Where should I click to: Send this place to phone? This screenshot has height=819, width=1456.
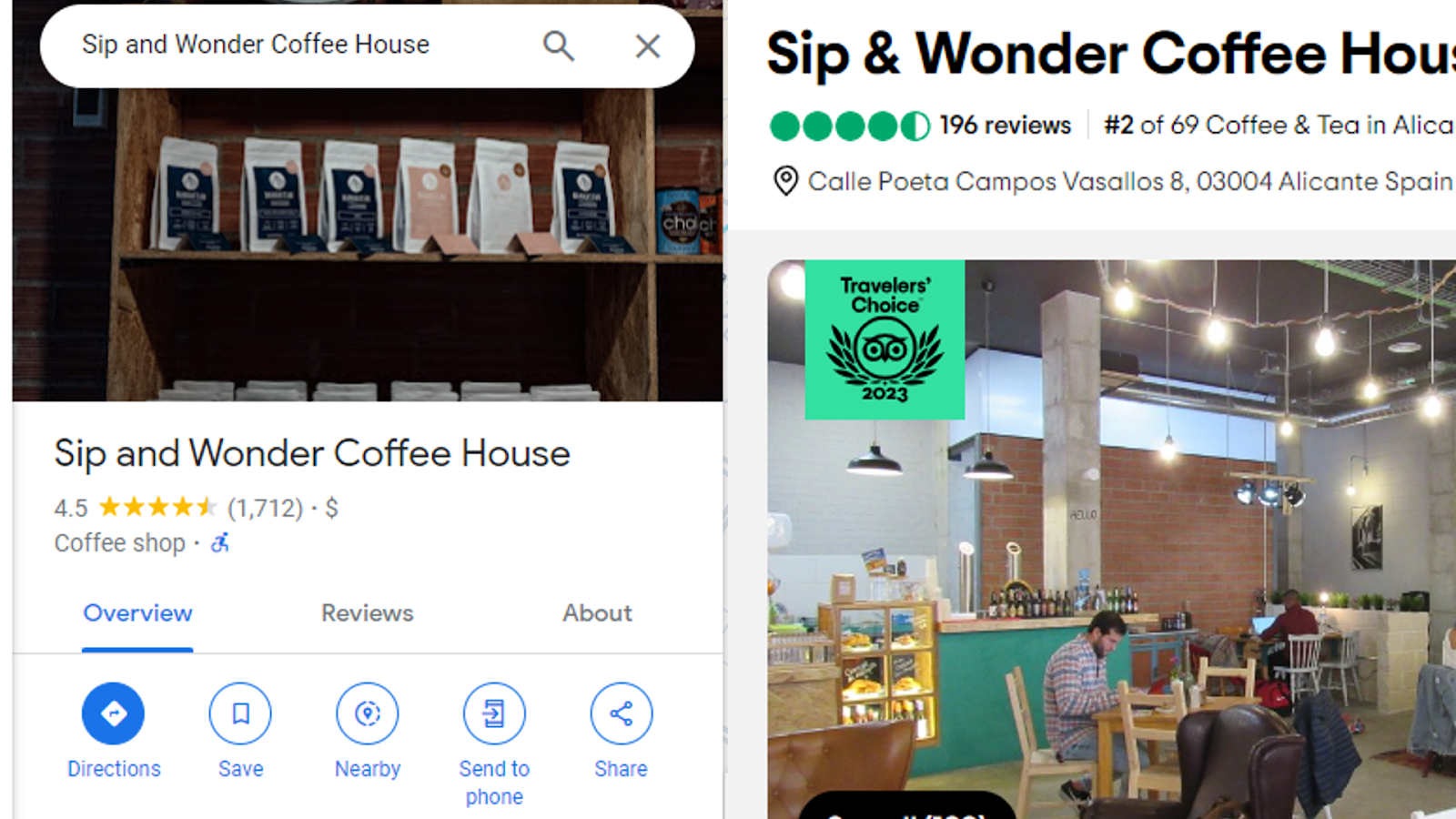(x=494, y=714)
